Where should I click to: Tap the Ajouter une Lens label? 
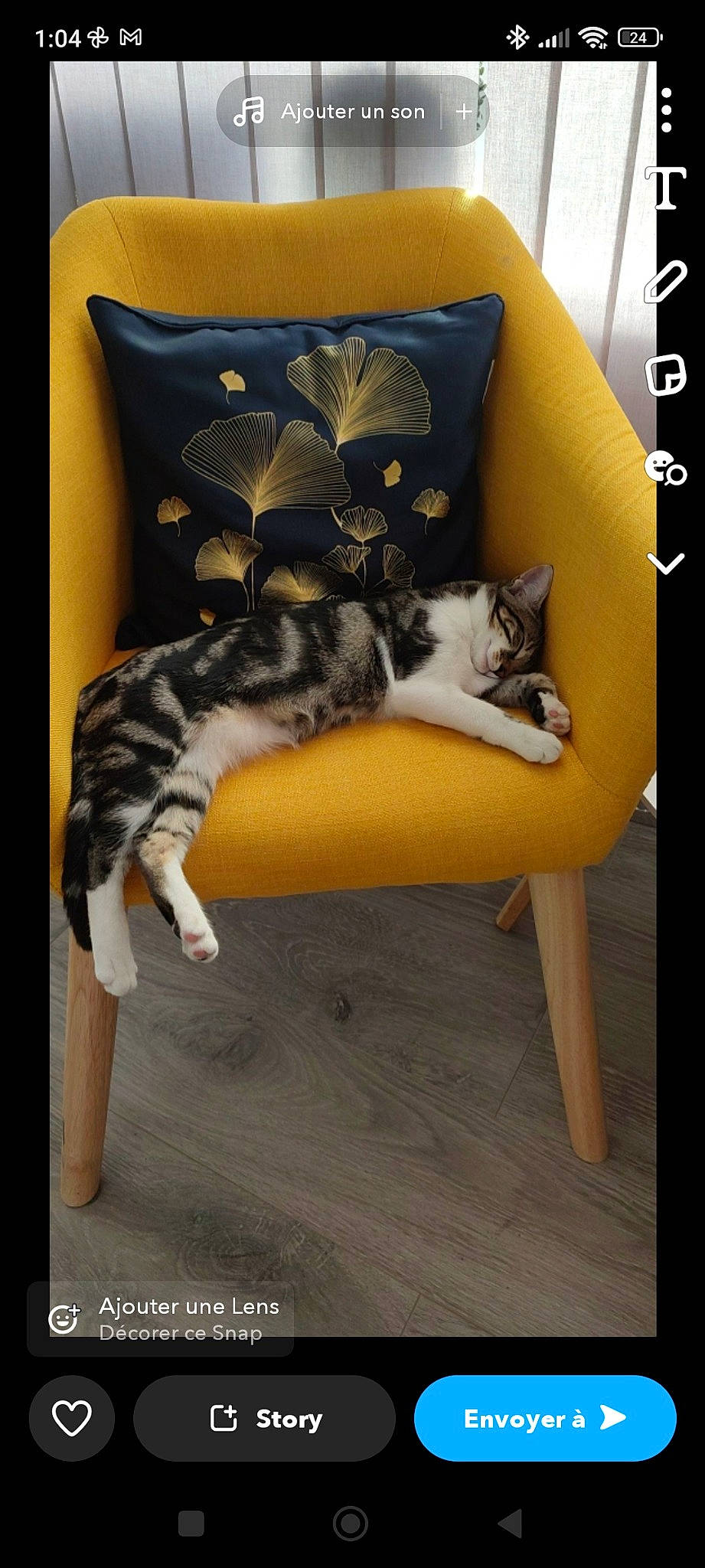[x=190, y=1306]
